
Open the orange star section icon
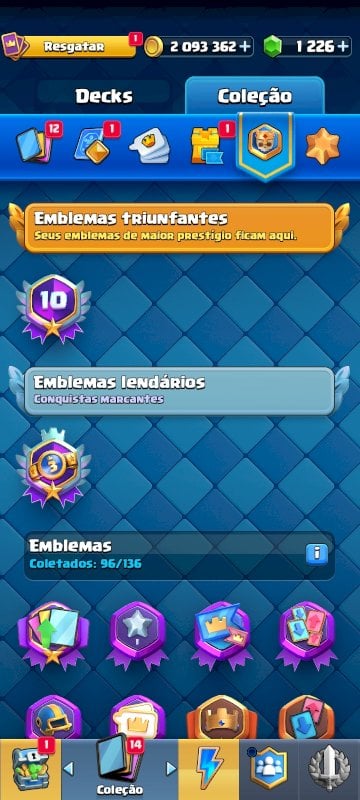pyautogui.click(x=322, y=146)
